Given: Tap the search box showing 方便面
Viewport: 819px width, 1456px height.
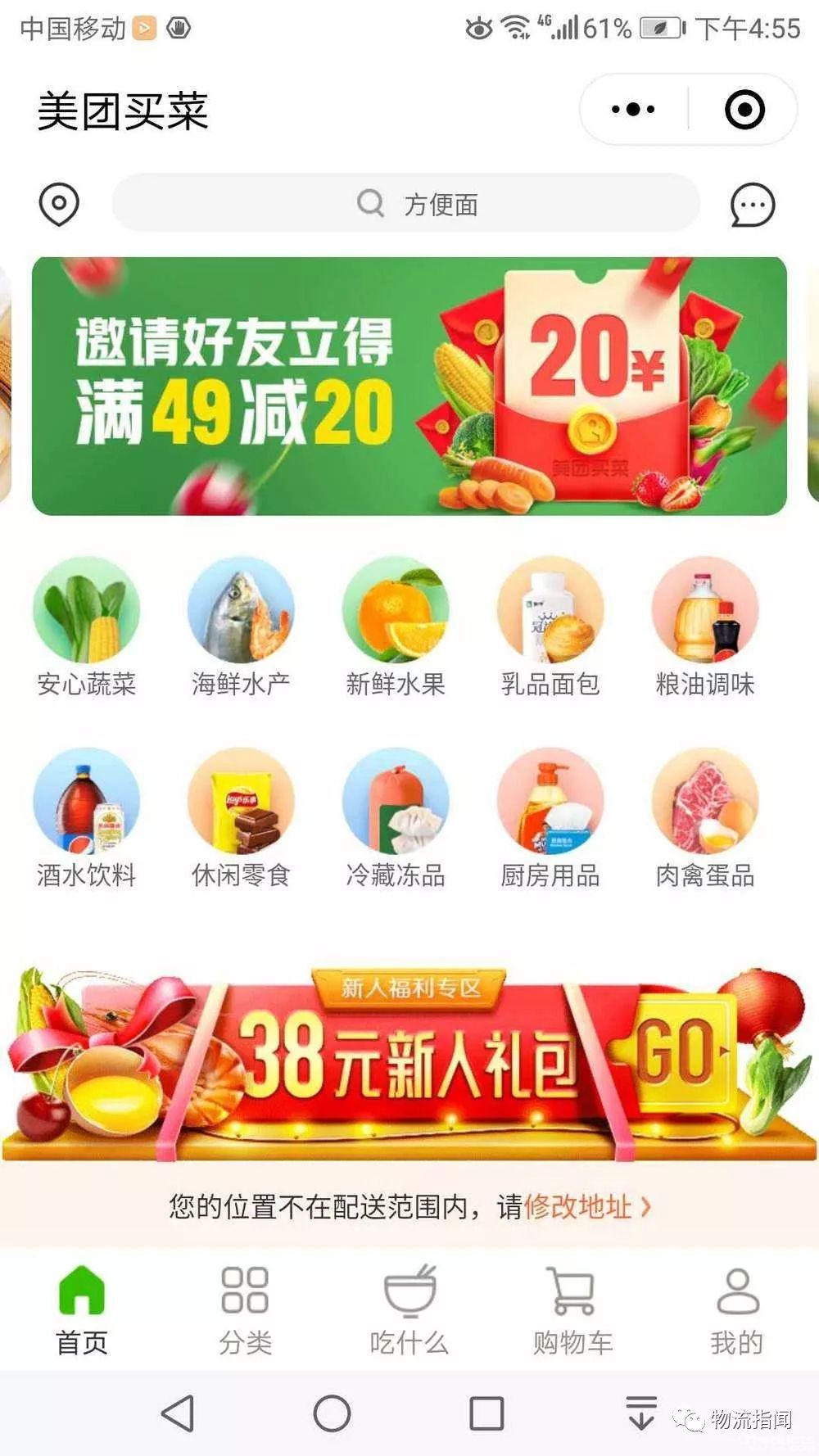Looking at the screenshot, I should (x=406, y=203).
